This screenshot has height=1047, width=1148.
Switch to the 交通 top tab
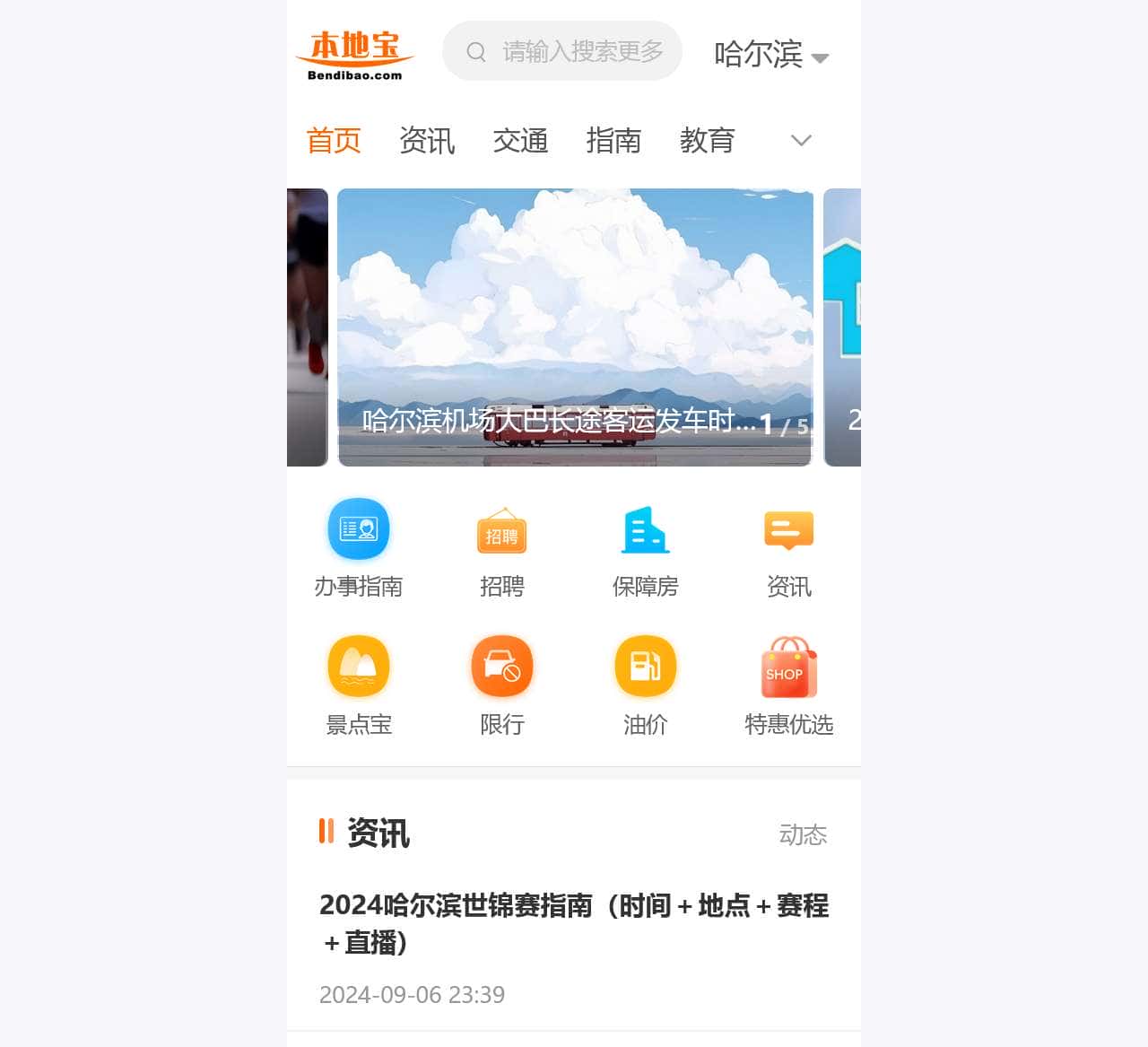[x=520, y=141]
